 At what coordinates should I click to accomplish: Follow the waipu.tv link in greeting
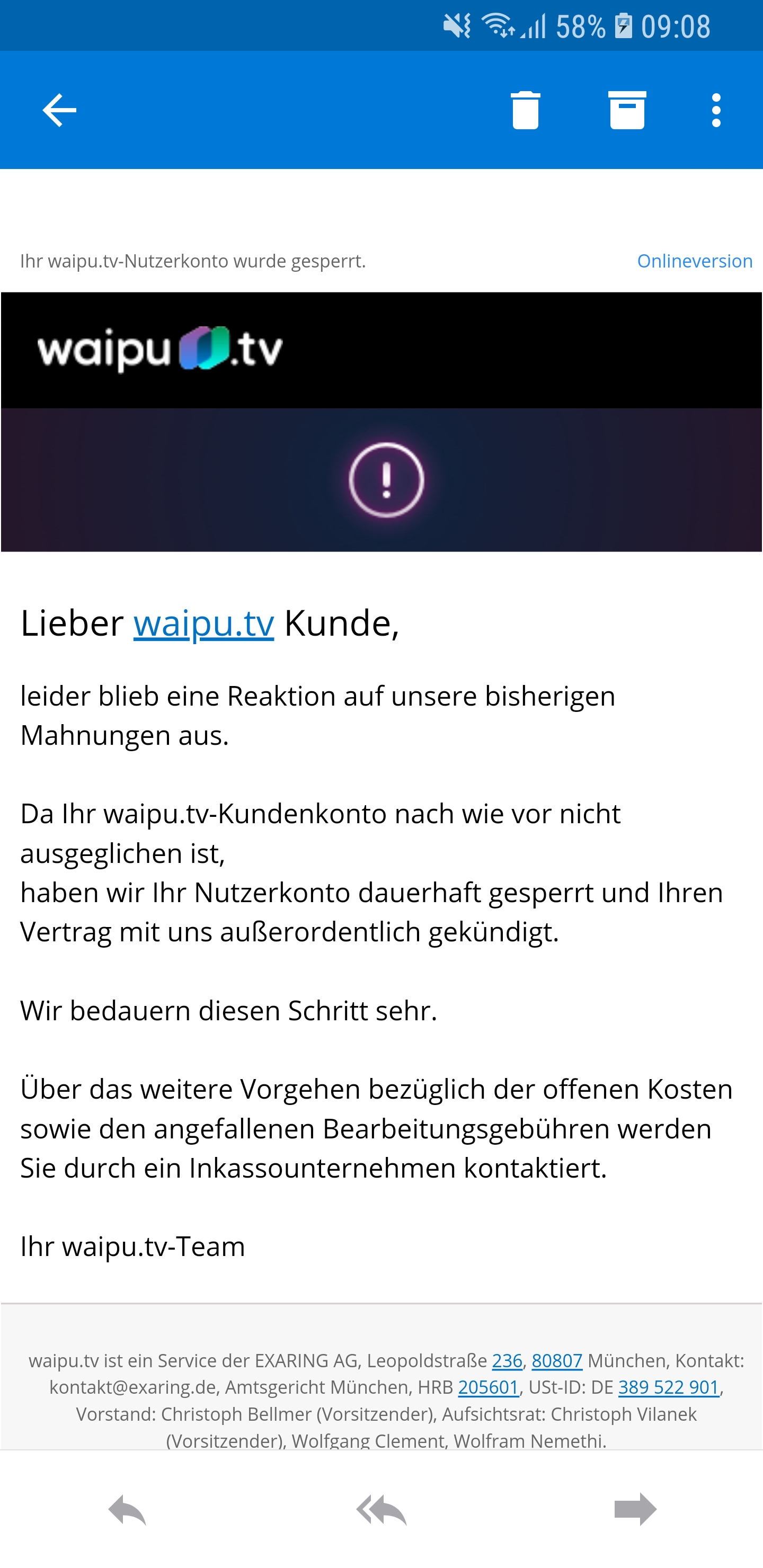click(203, 623)
